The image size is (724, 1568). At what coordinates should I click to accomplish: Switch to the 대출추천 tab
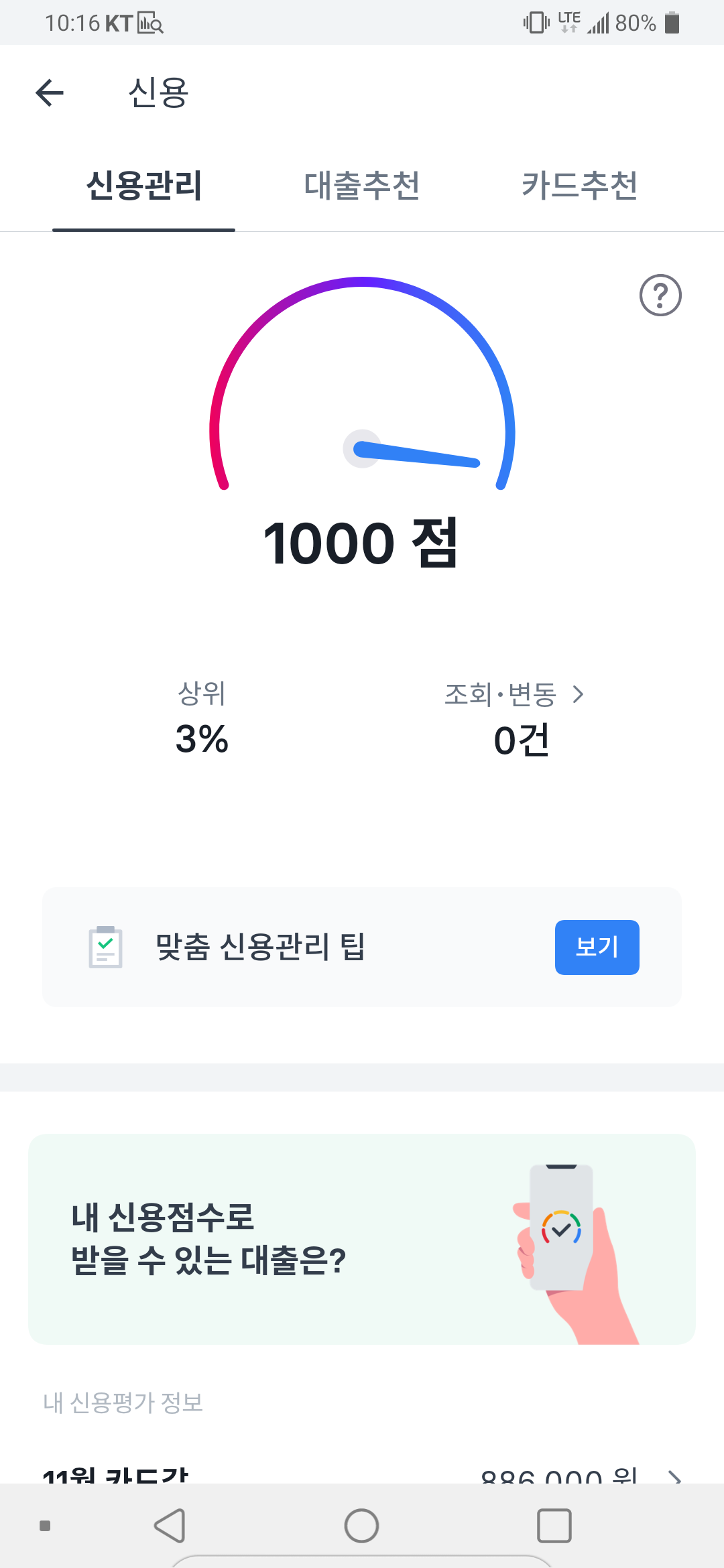coord(362,186)
